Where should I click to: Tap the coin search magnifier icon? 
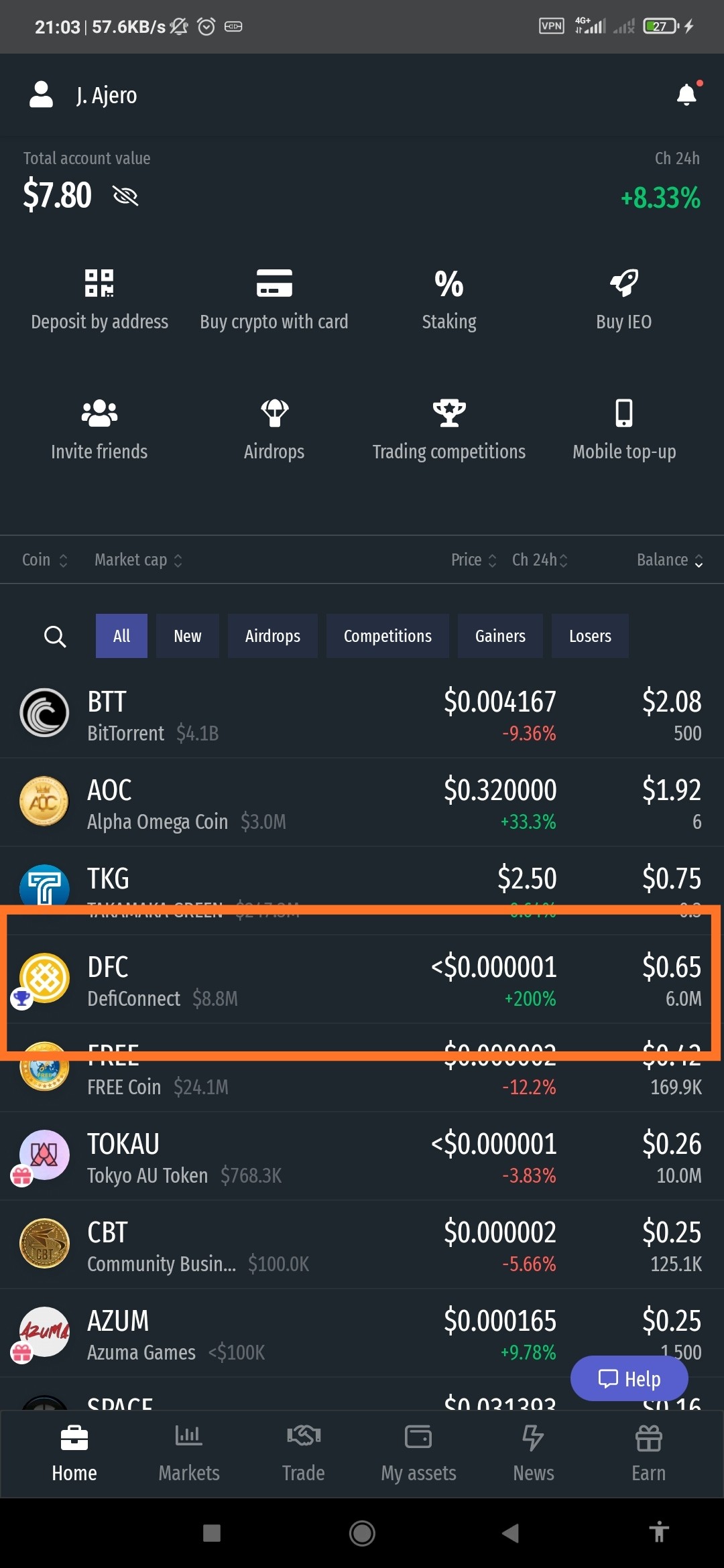pos(55,636)
